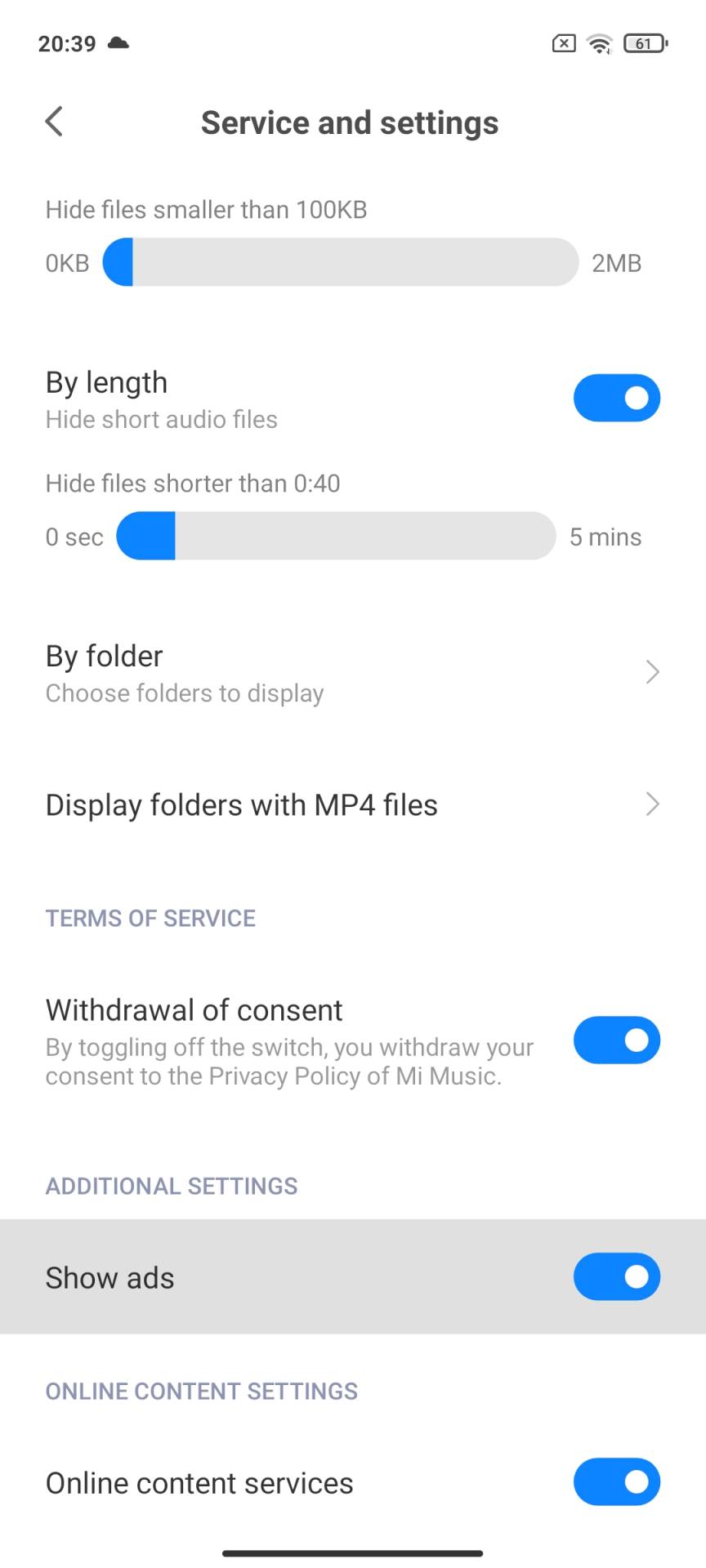Image resolution: width=706 pixels, height=1568 pixels.
Task: Toggle off Withdrawal of consent switch
Action: click(x=616, y=1040)
